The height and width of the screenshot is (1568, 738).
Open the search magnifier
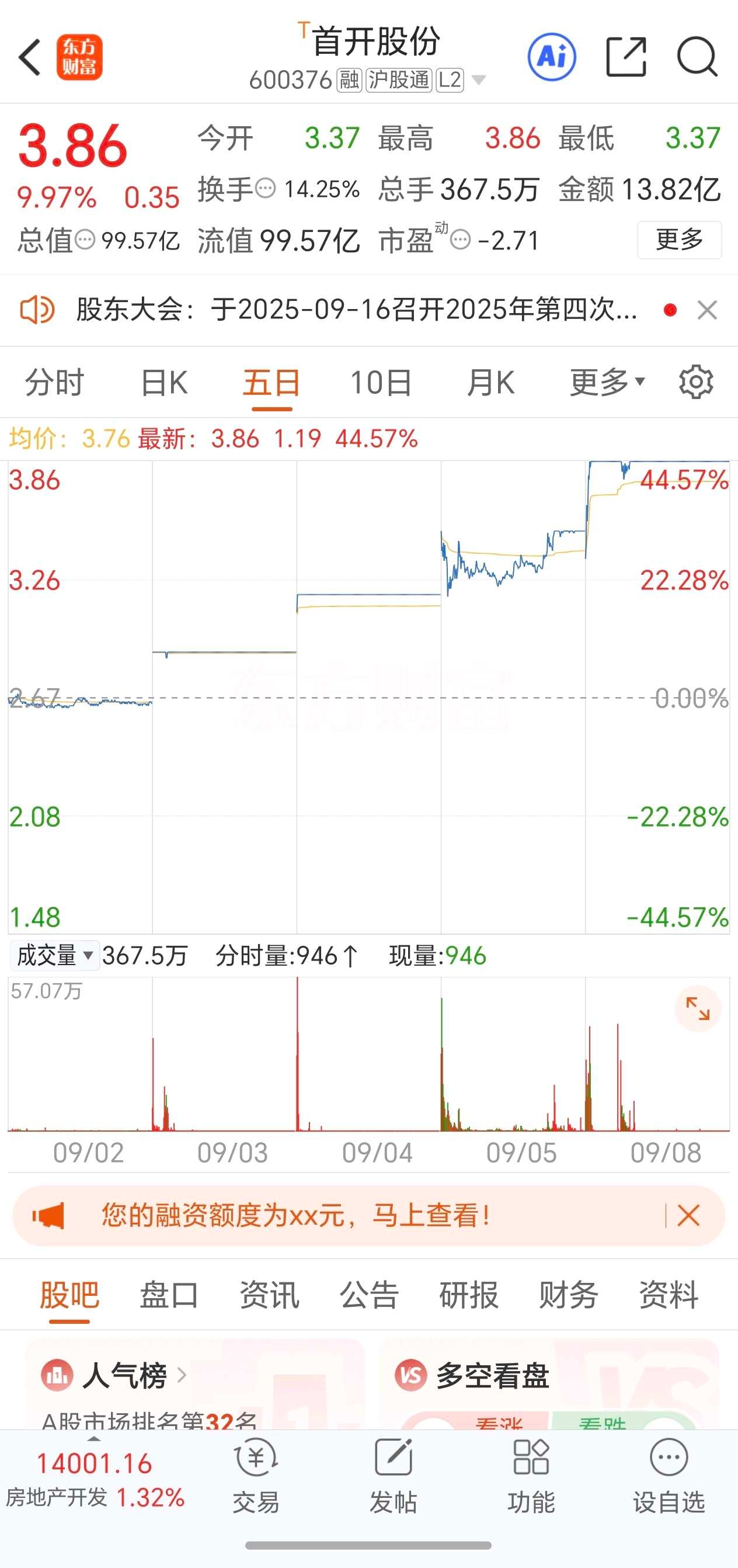tap(697, 58)
